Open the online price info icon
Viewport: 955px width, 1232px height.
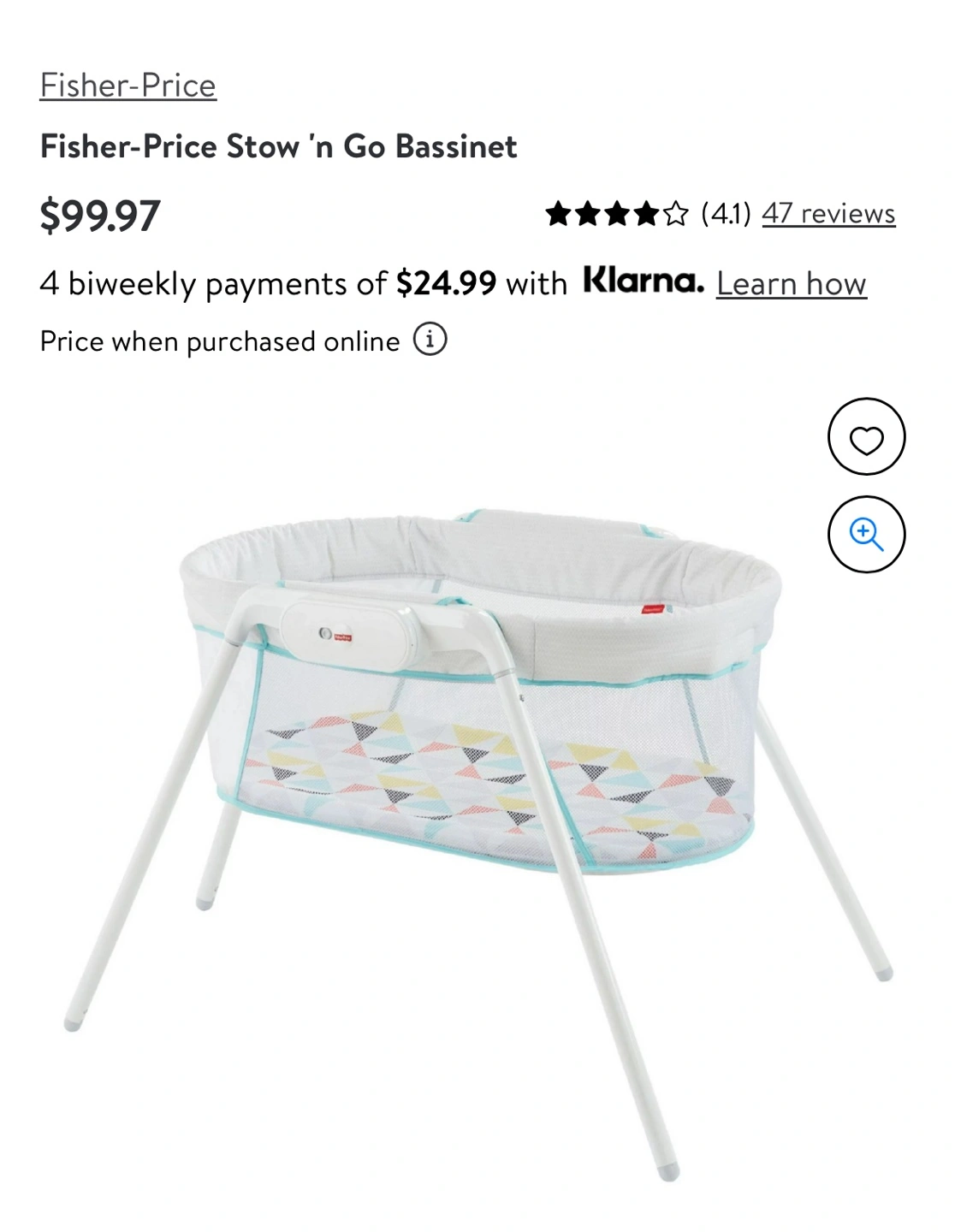[430, 340]
